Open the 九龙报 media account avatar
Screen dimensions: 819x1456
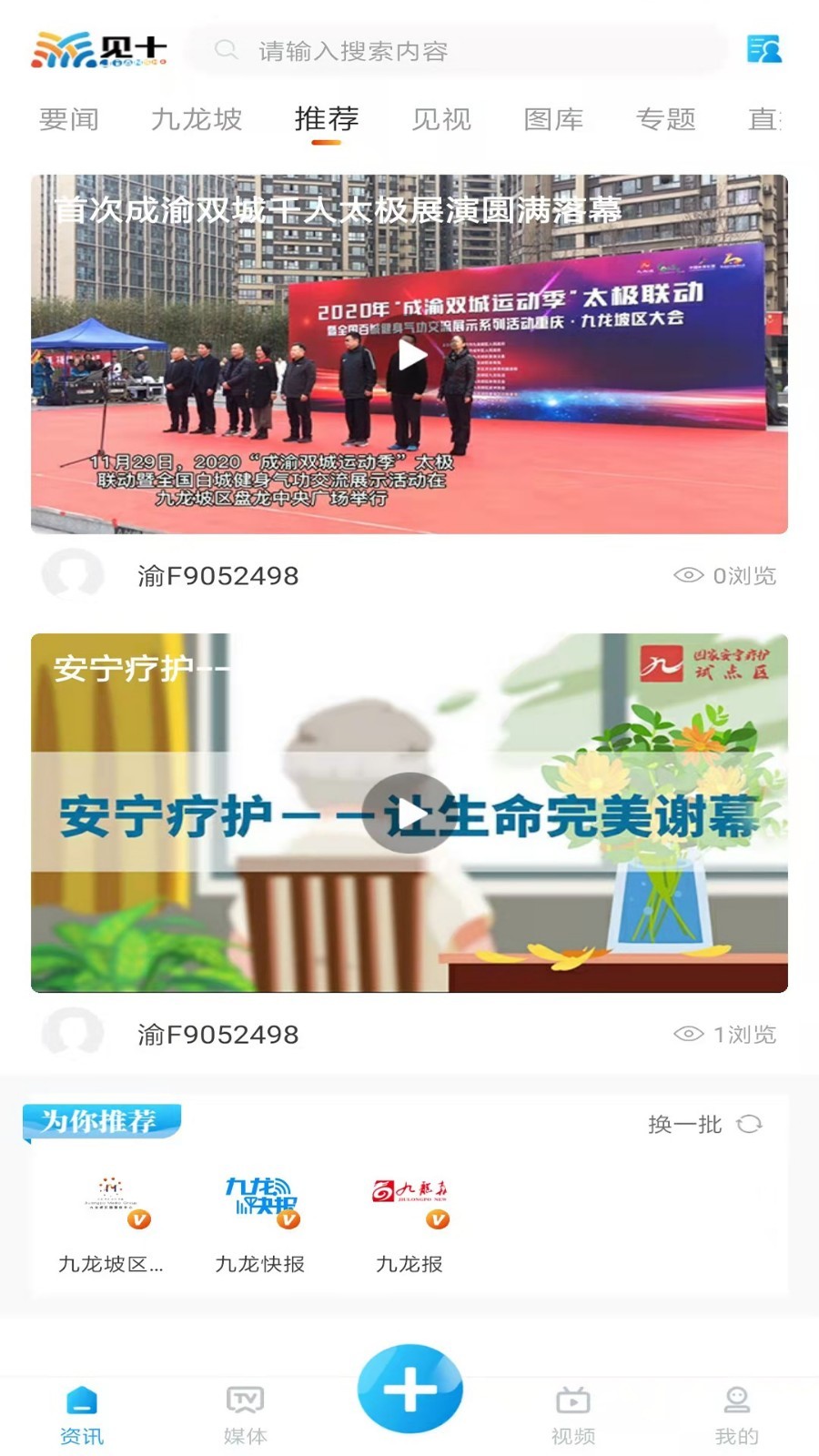coord(411,1195)
